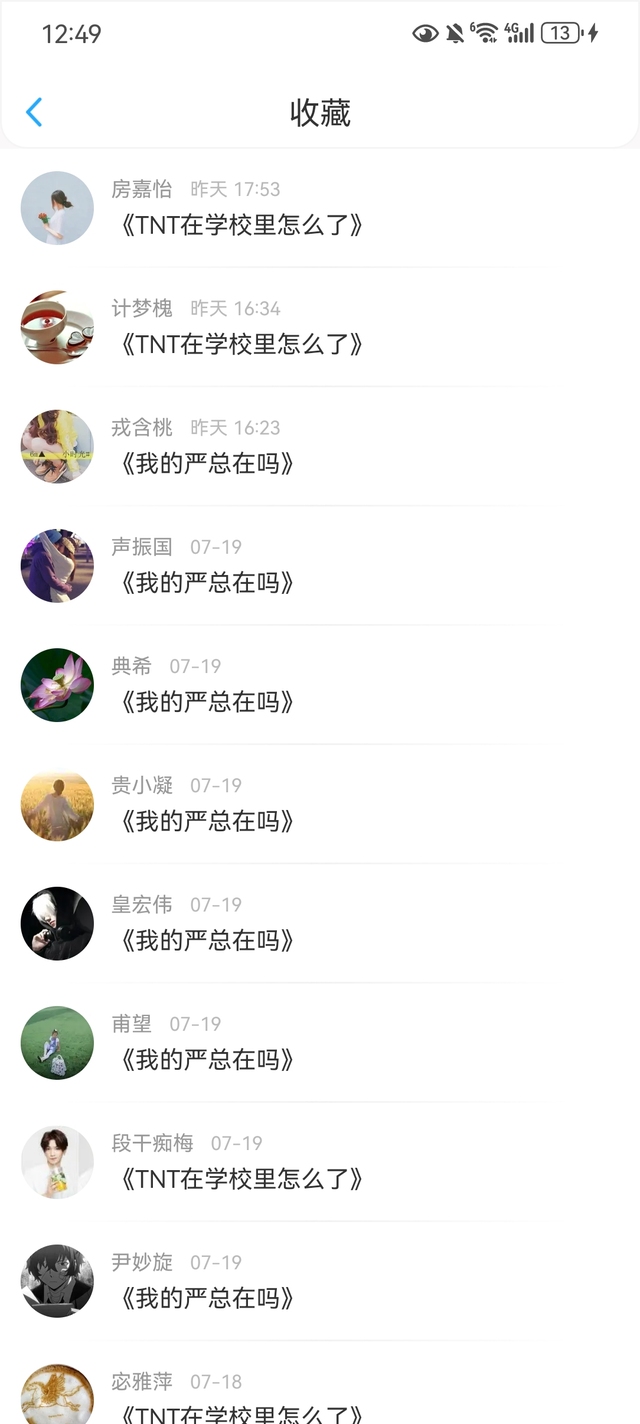This screenshot has width=640, height=1424.
Task: Tap 皇宏伟's collected item 《我的严总在吗》
Action: pyautogui.click(x=207, y=940)
